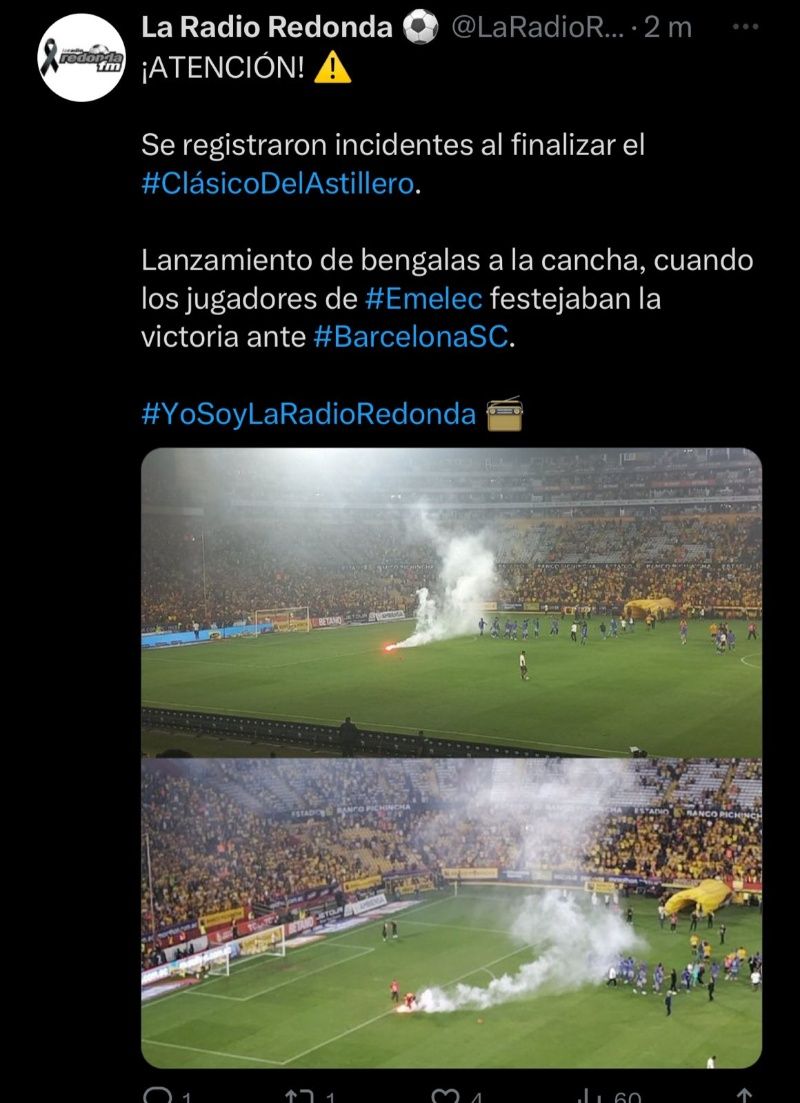Open La Radio Redonda's profile picture
The width and height of the screenshot is (800, 1103).
point(84,57)
